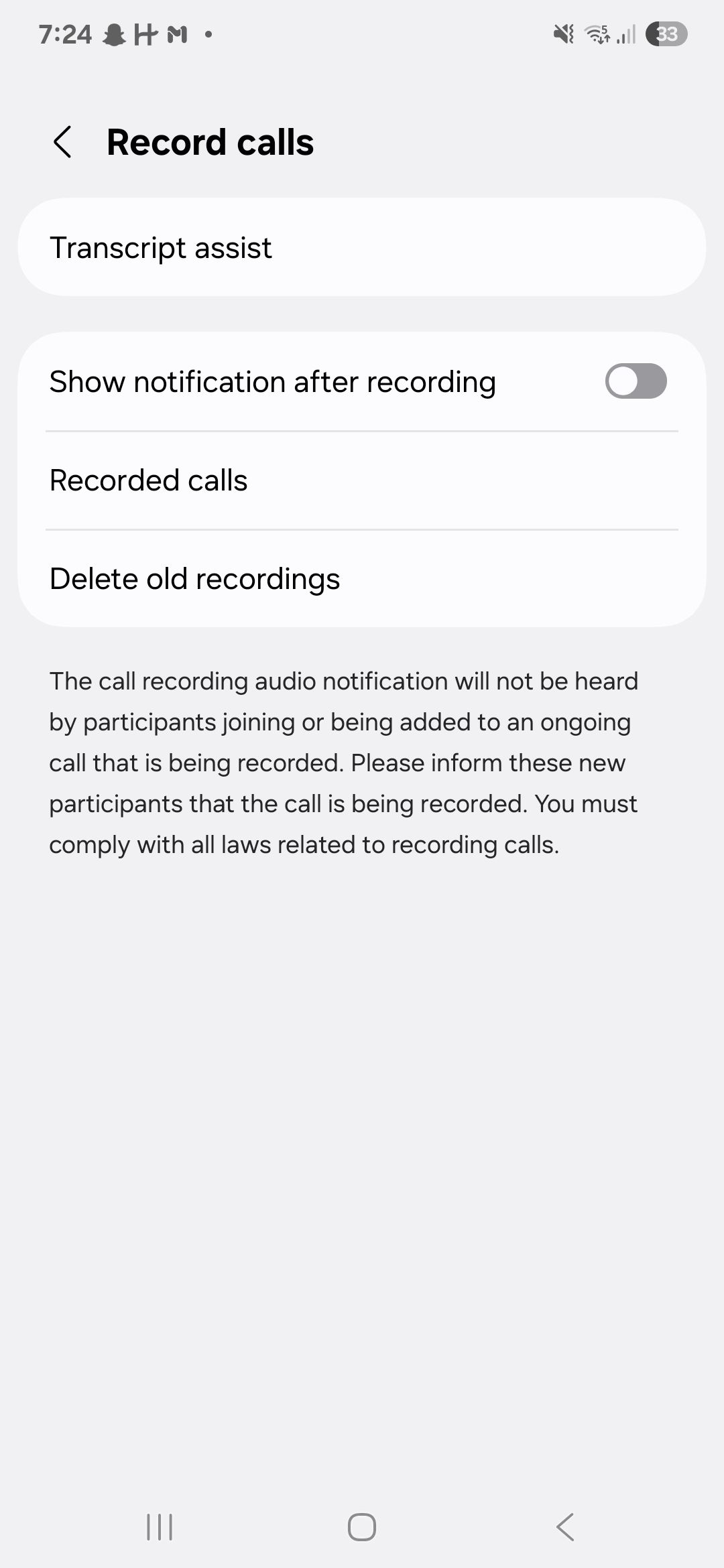Tap the mute sound icon in the status bar
The height and width of the screenshot is (1568, 724).
pos(565,34)
